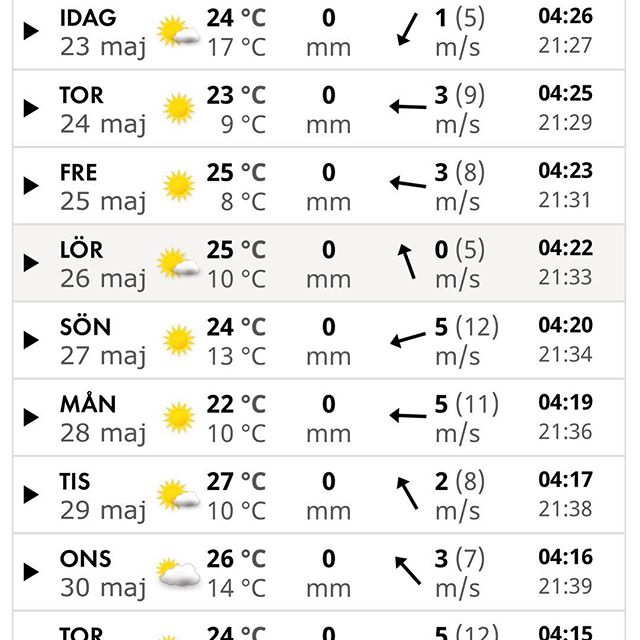Show hourly forecast for SÖN 27 maj

[x=31, y=340]
